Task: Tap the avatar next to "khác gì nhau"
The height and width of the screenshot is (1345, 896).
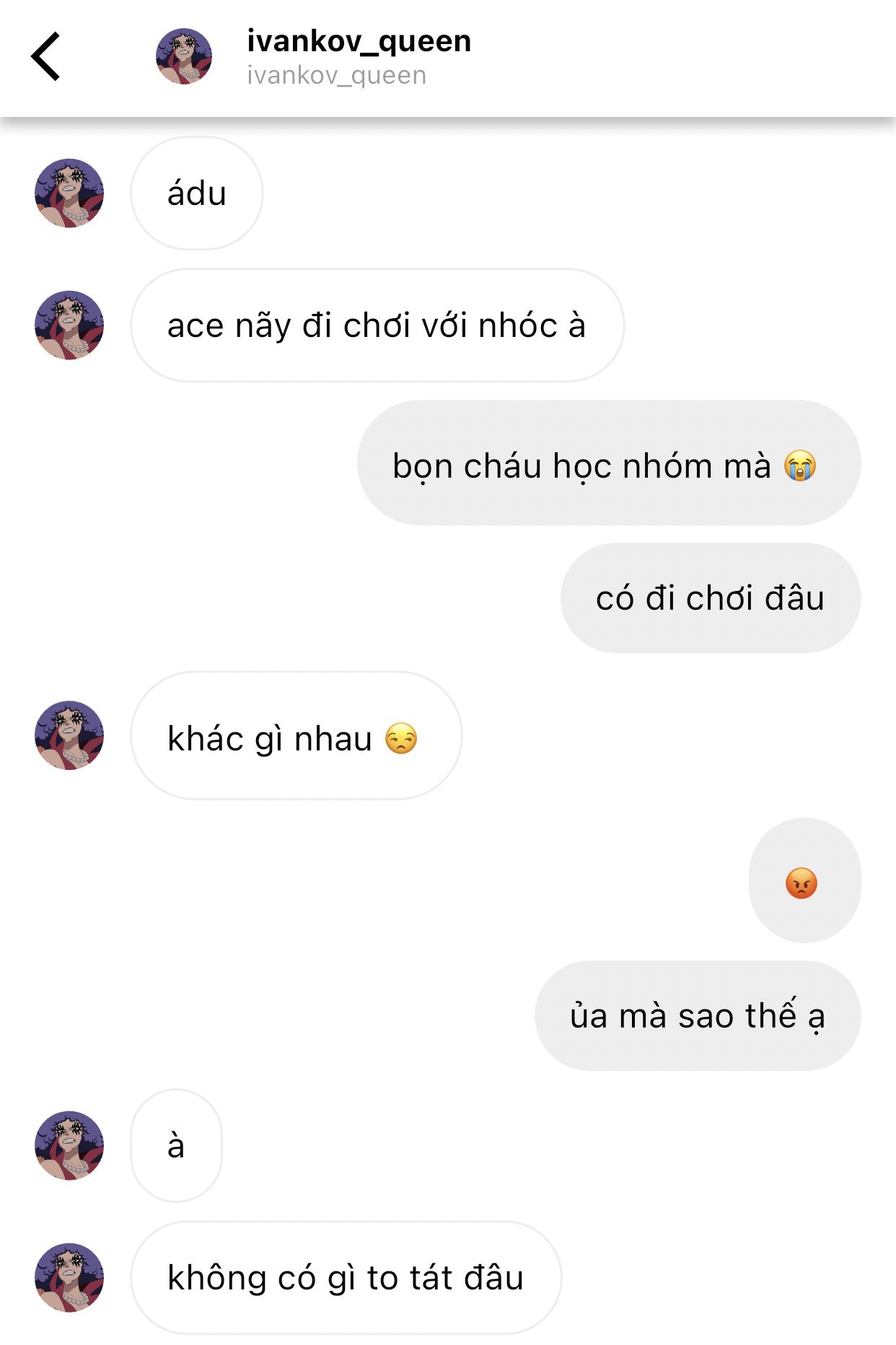Action: pos(69,735)
